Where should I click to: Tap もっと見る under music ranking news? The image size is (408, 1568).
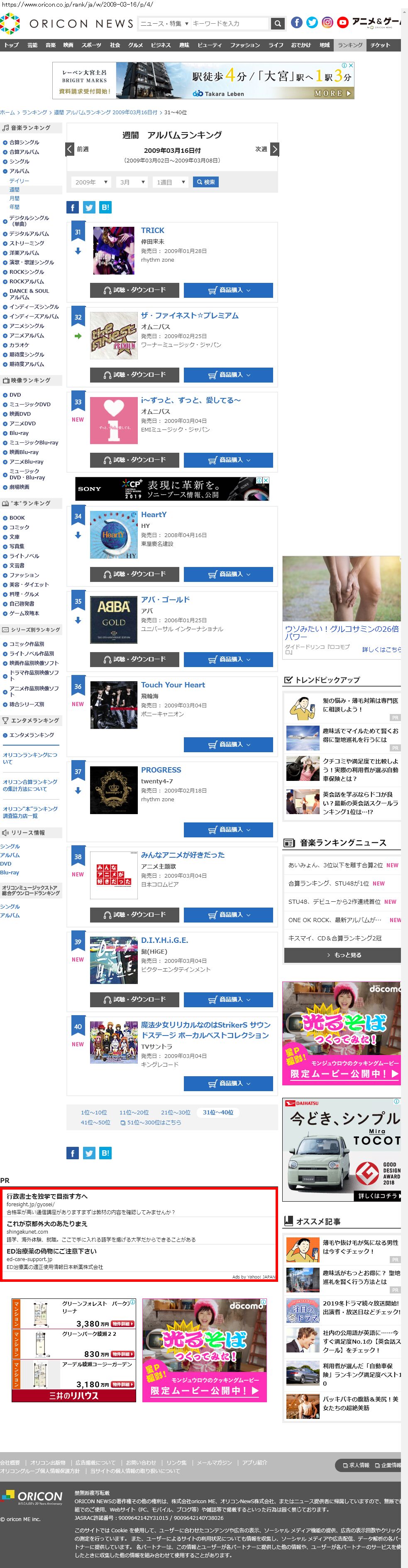pos(342,955)
